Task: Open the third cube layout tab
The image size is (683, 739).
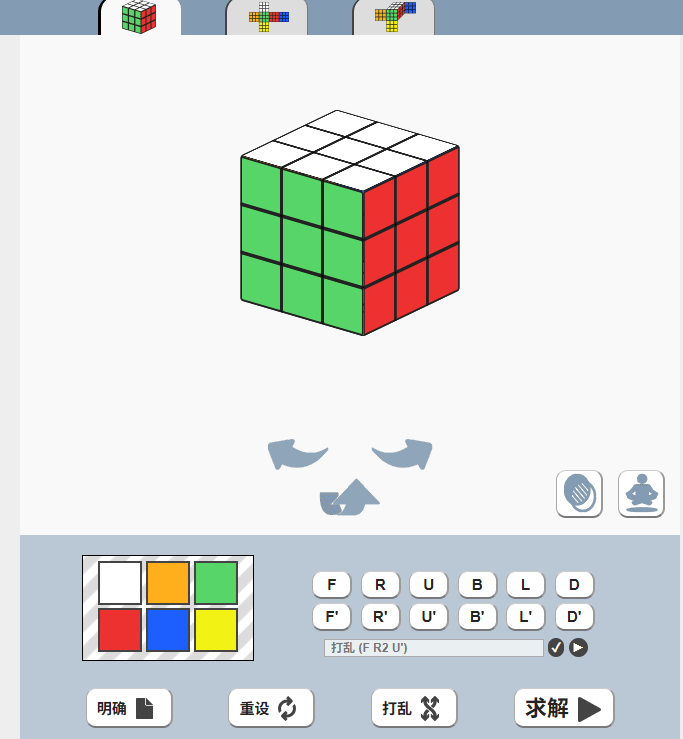Action: click(x=394, y=17)
